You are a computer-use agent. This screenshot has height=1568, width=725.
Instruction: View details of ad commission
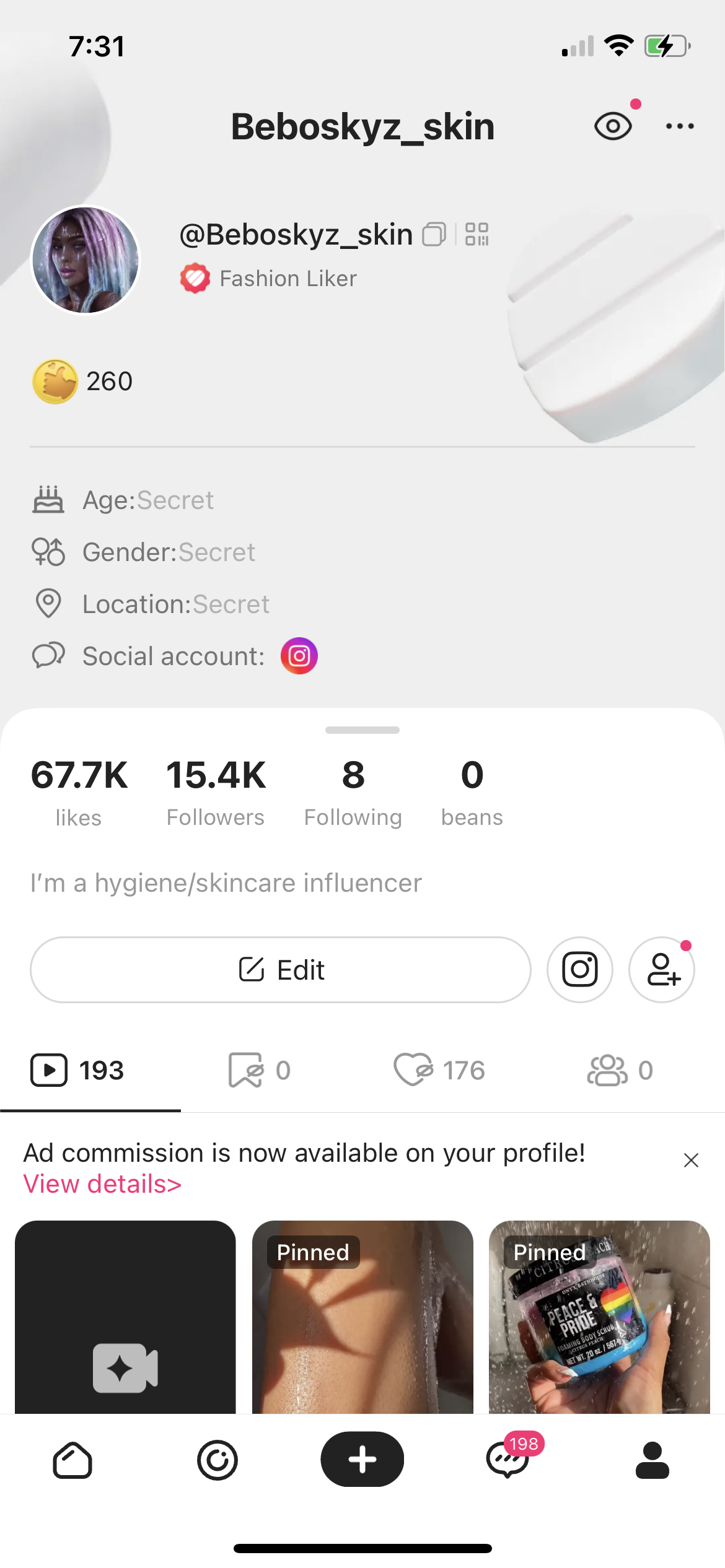point(102,1184)
